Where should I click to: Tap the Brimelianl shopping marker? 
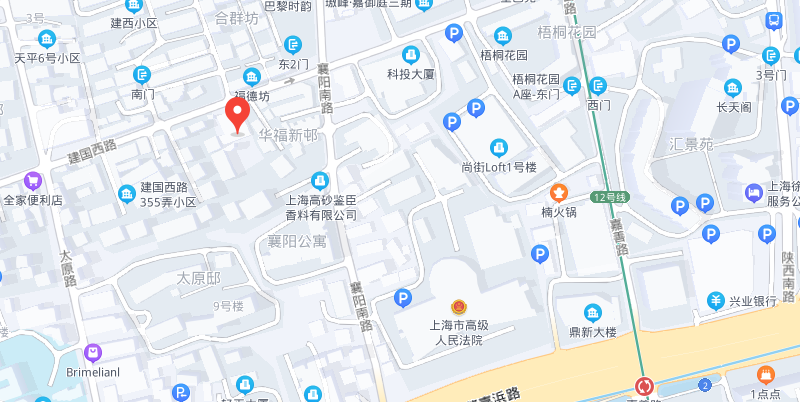coord(92,352)
